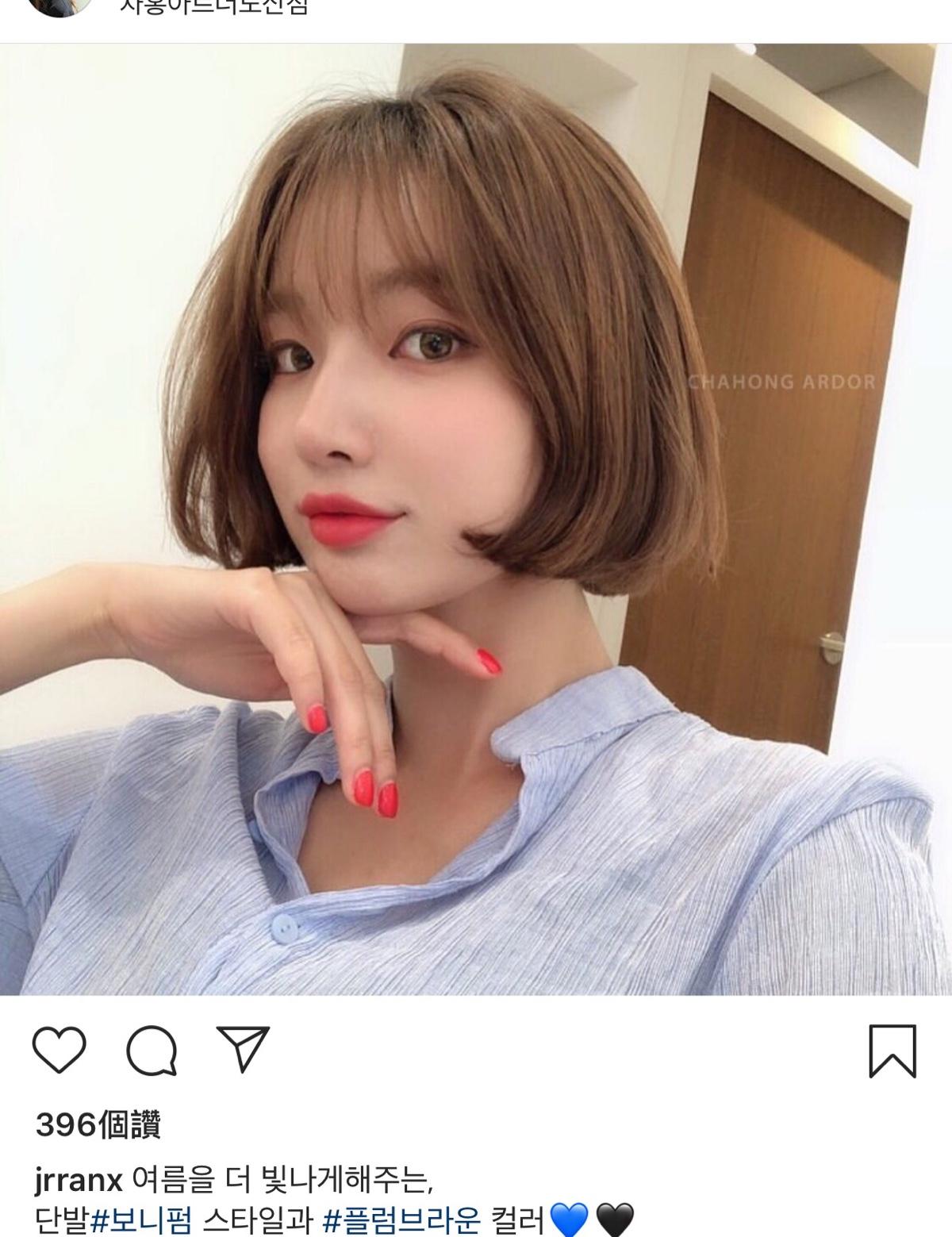Open the #보니펌 hashtag
This screenshot has height=1237, width=952.
[142, 1220]
